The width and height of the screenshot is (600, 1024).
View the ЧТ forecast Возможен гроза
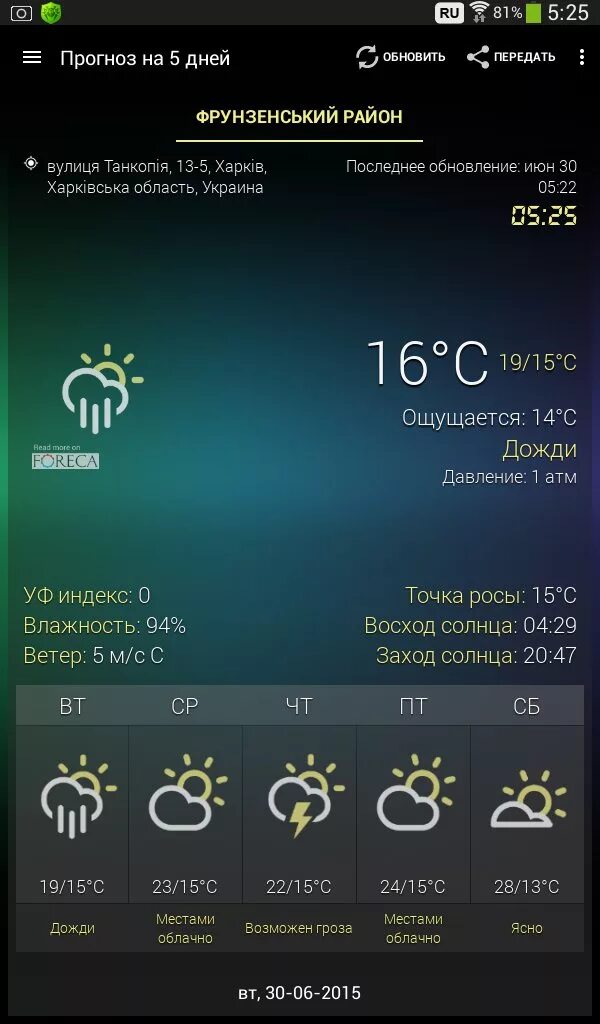[x=299, y=818]
